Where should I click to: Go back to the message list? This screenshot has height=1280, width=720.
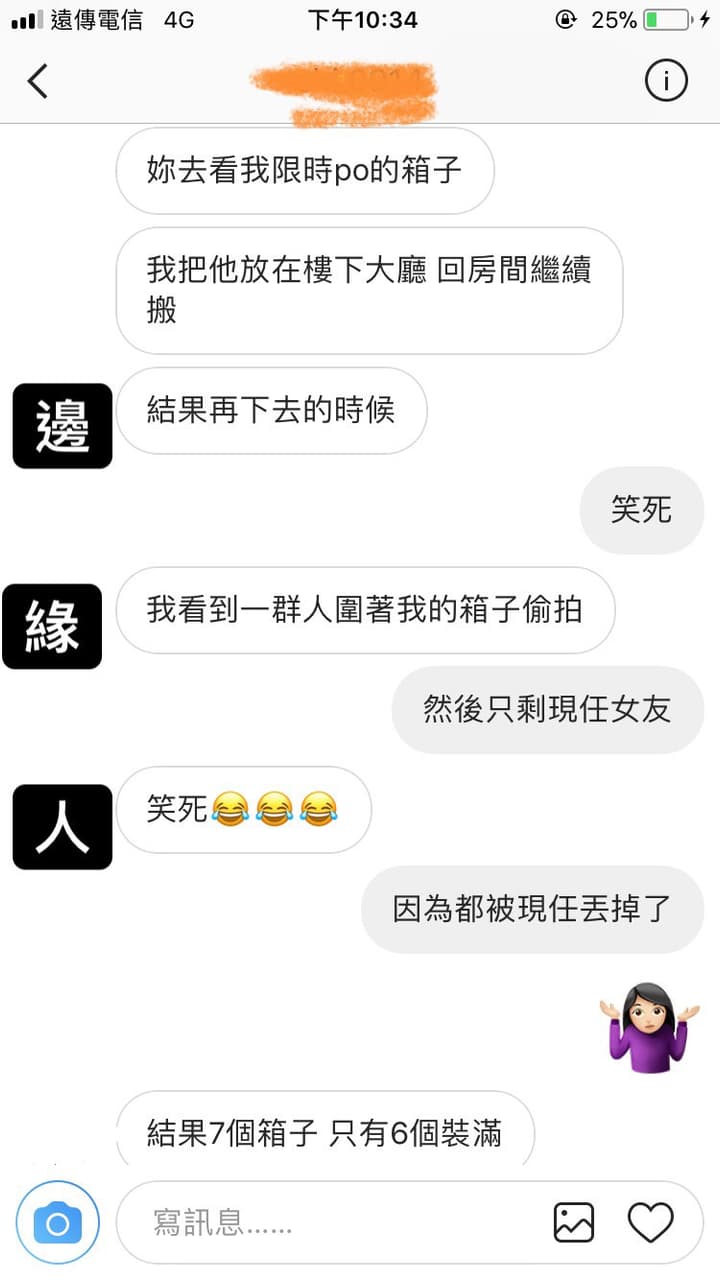coord(37,81)
